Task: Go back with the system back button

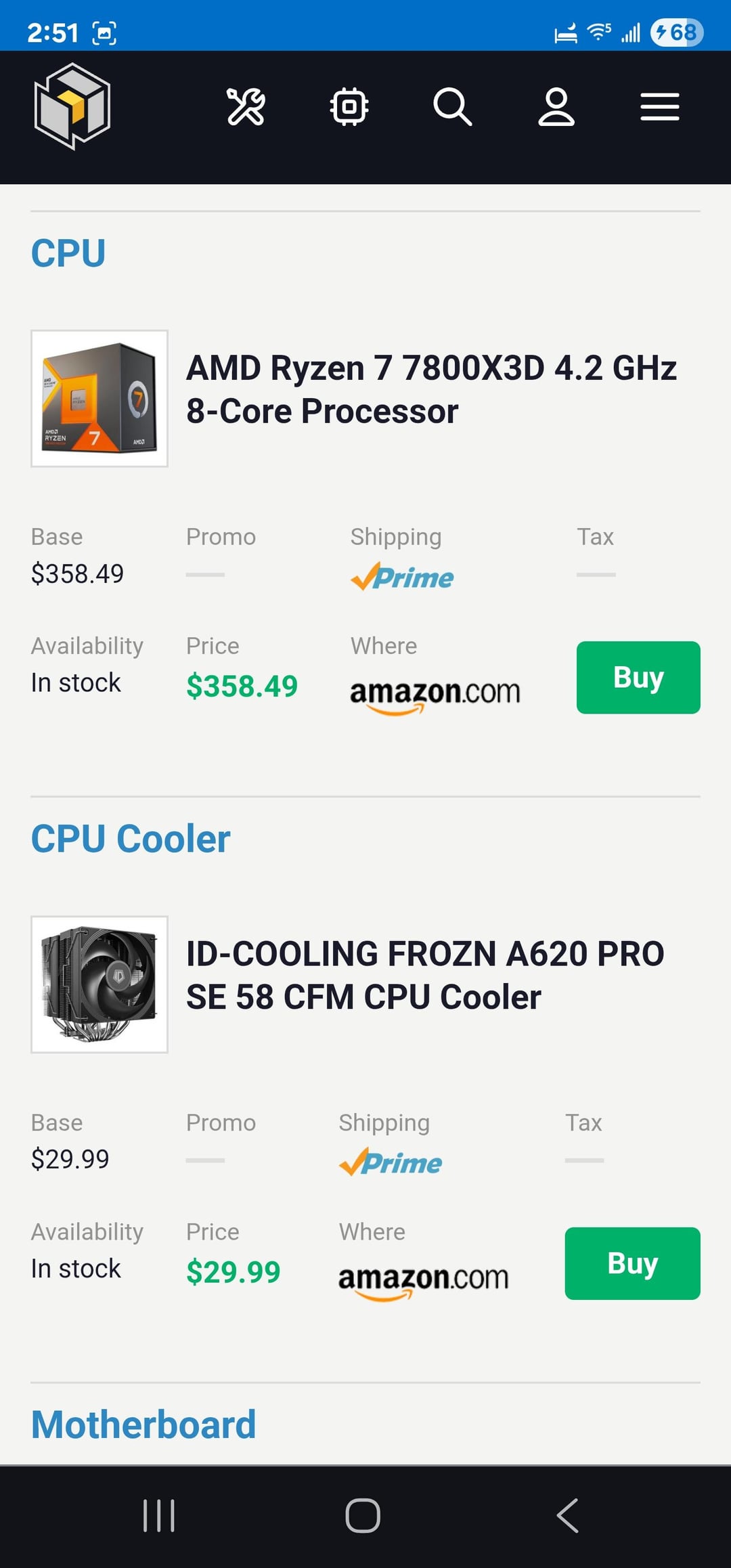Action: click(567, 1515)
